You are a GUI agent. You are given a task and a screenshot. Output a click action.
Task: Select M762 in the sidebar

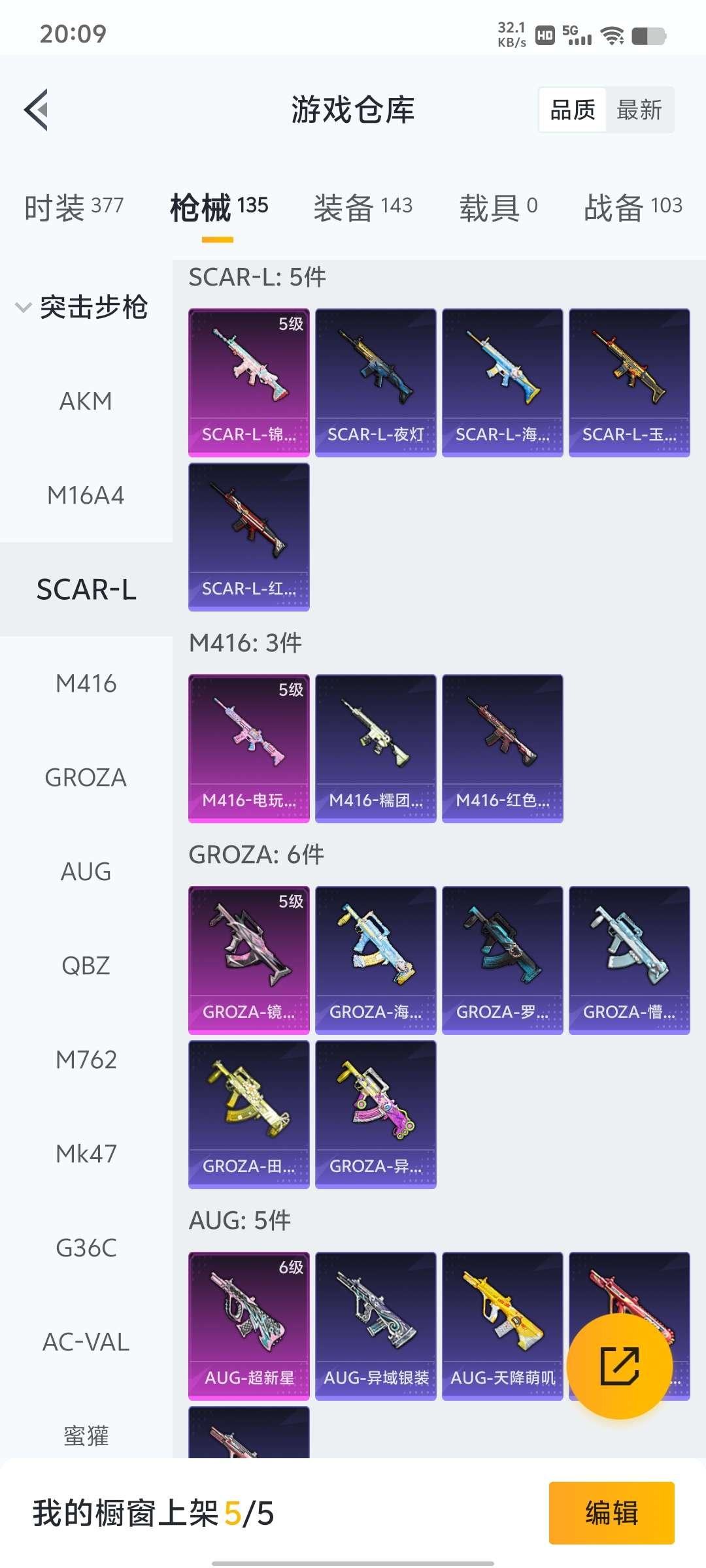tap(86, 1060)
